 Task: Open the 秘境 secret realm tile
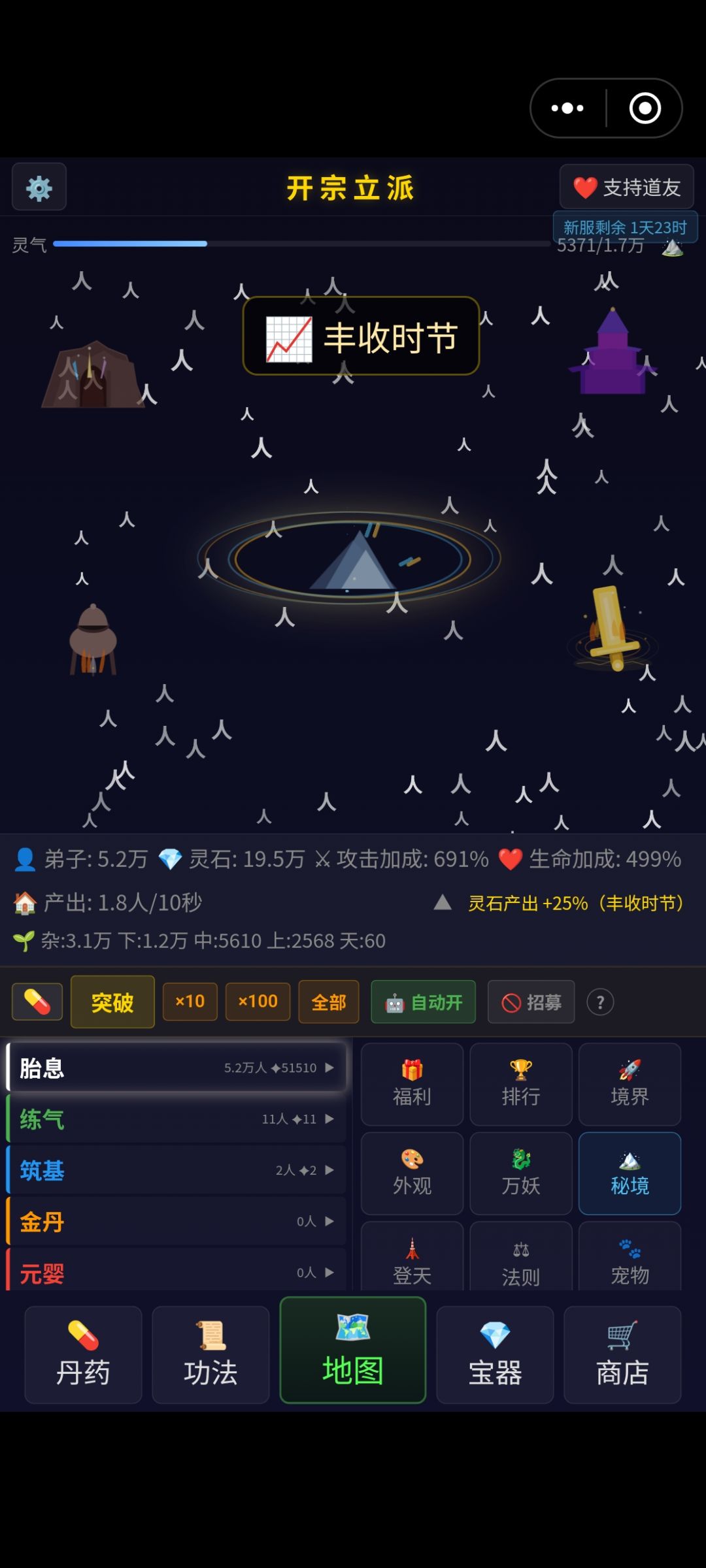point(630,1173)
